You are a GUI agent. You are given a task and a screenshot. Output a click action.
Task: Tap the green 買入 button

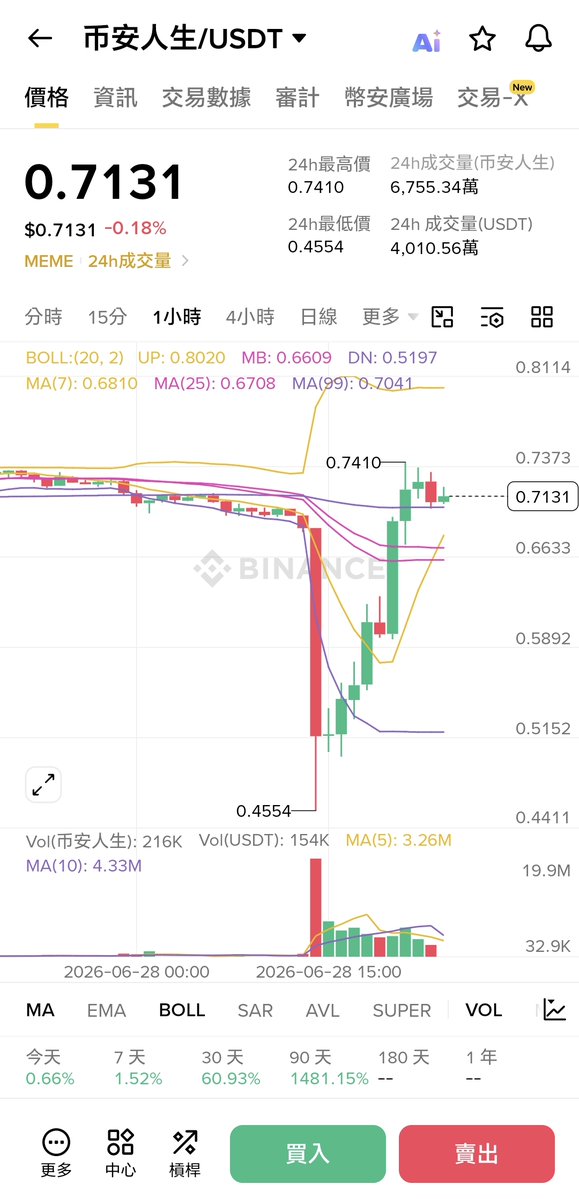[x=307, y=1154]
